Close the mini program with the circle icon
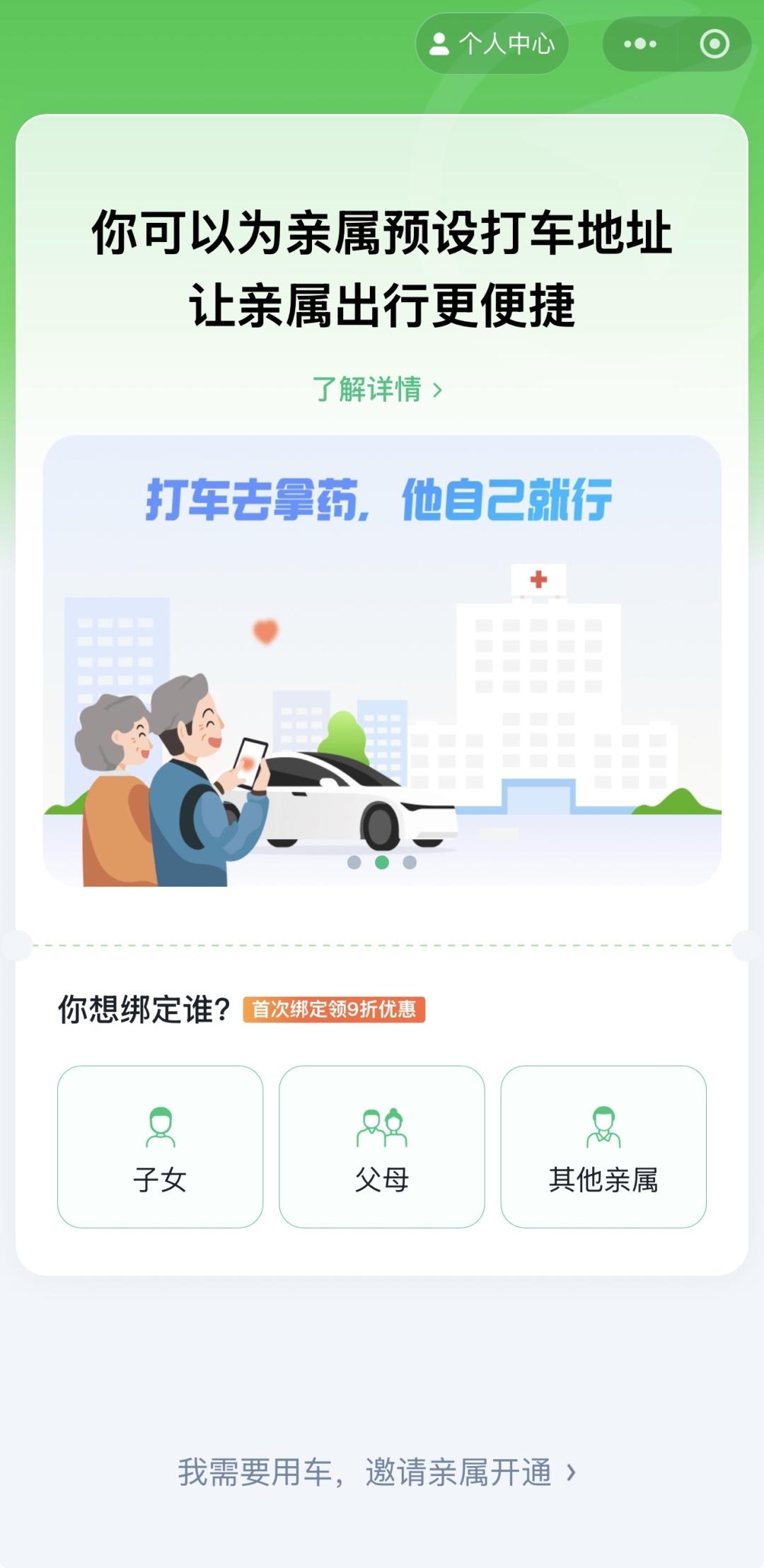The height and width of the screenshot is (1568, 764). pos(714,44)
